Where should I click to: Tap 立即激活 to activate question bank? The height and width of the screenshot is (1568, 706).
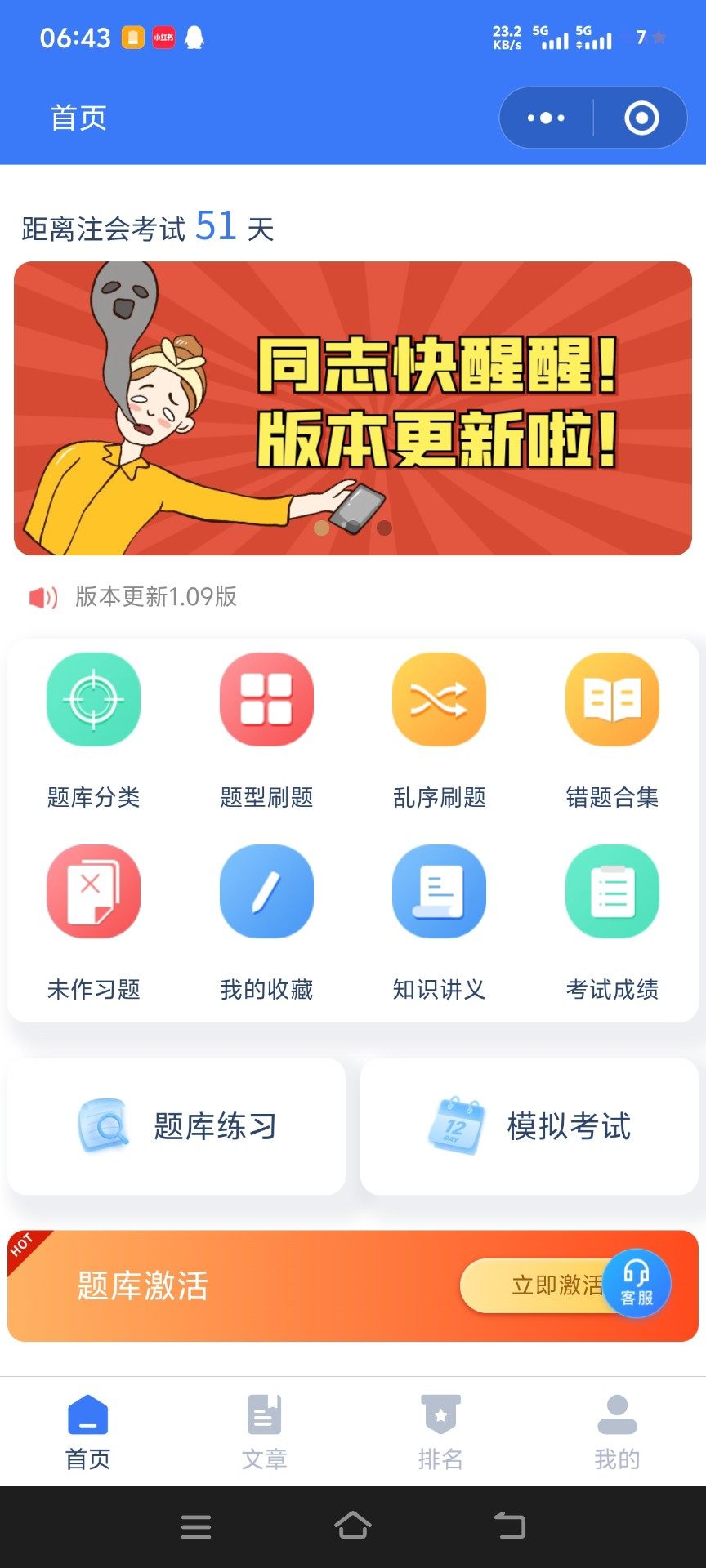click(539, 1285)
